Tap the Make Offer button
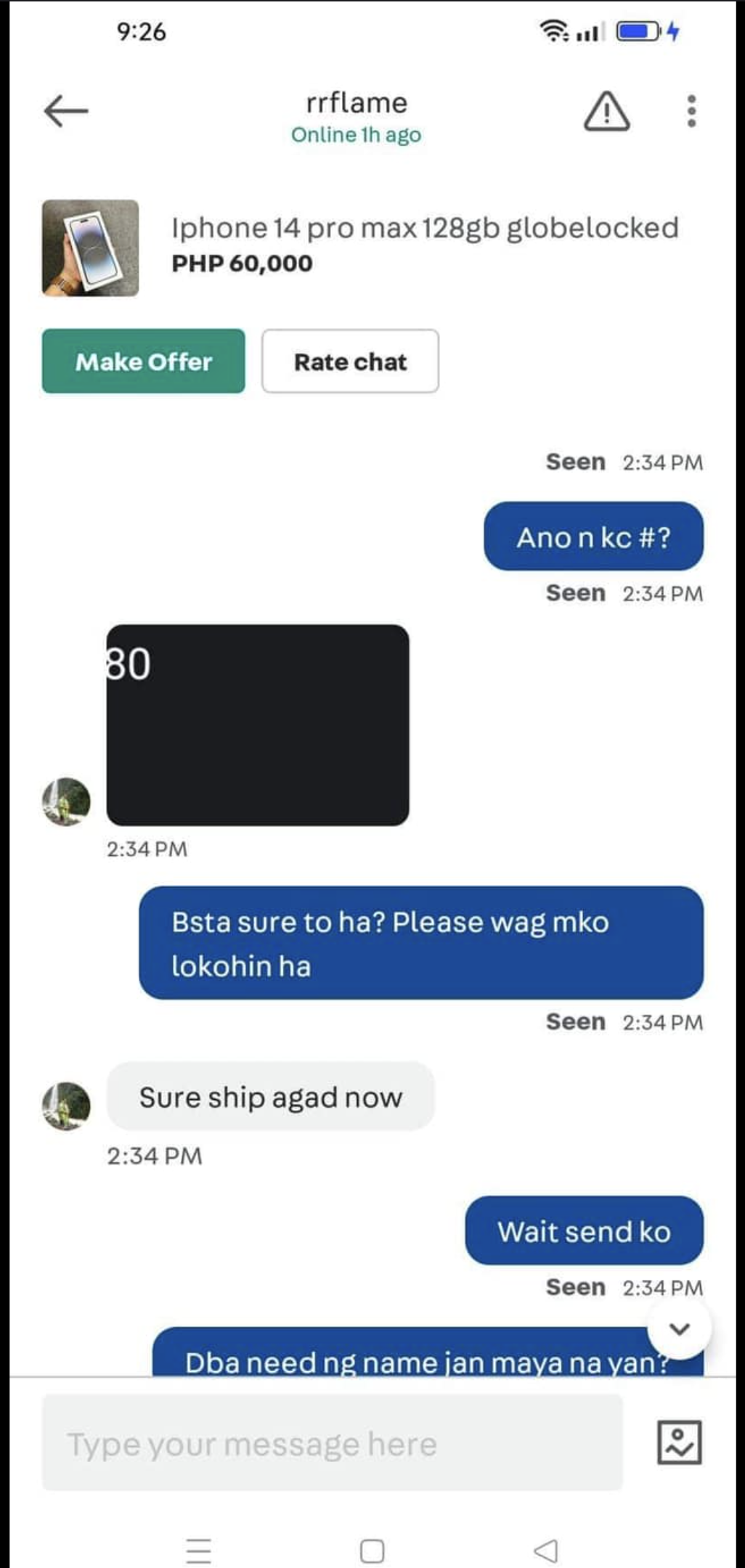 click(143, 362)
